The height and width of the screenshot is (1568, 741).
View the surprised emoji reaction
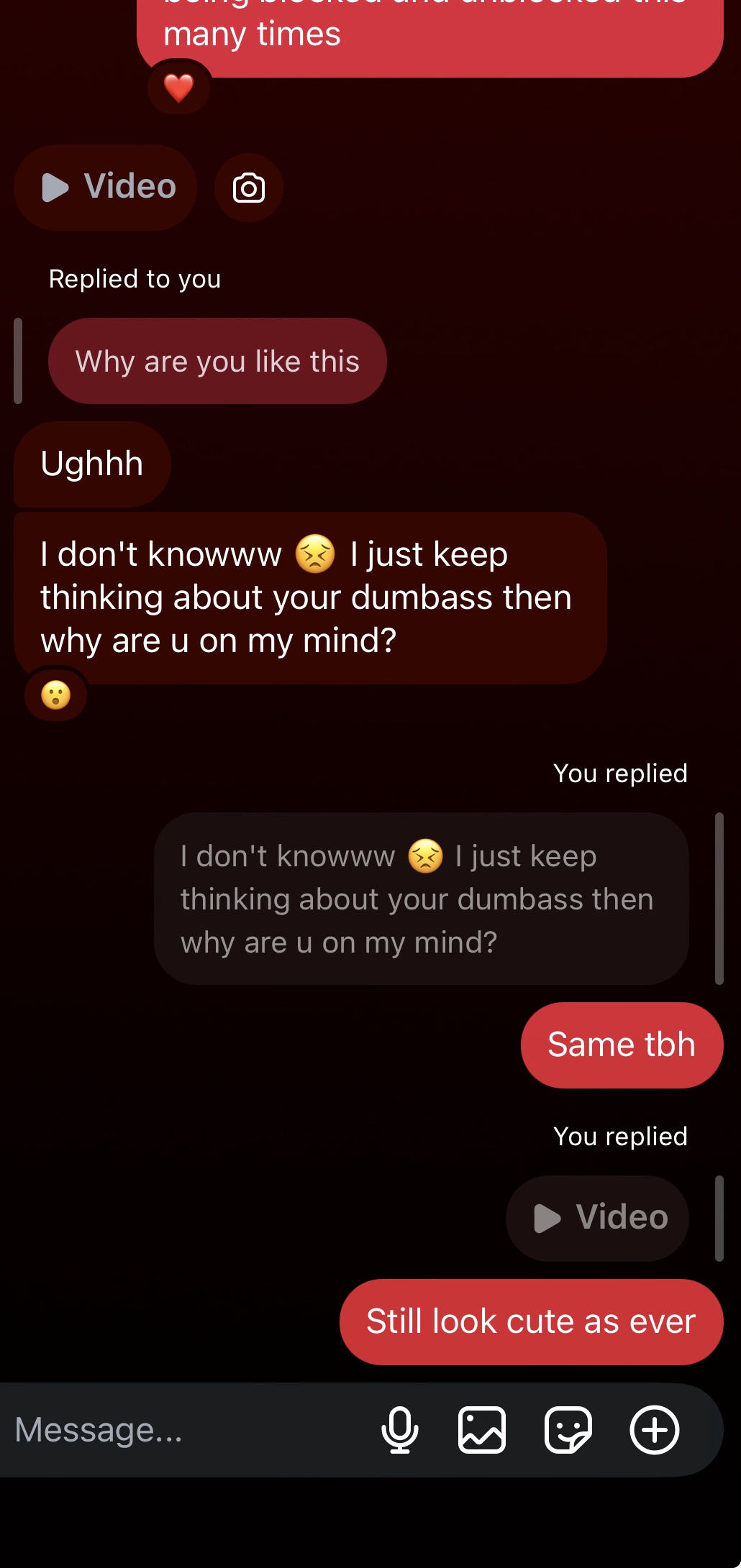[x=56, y=695]
